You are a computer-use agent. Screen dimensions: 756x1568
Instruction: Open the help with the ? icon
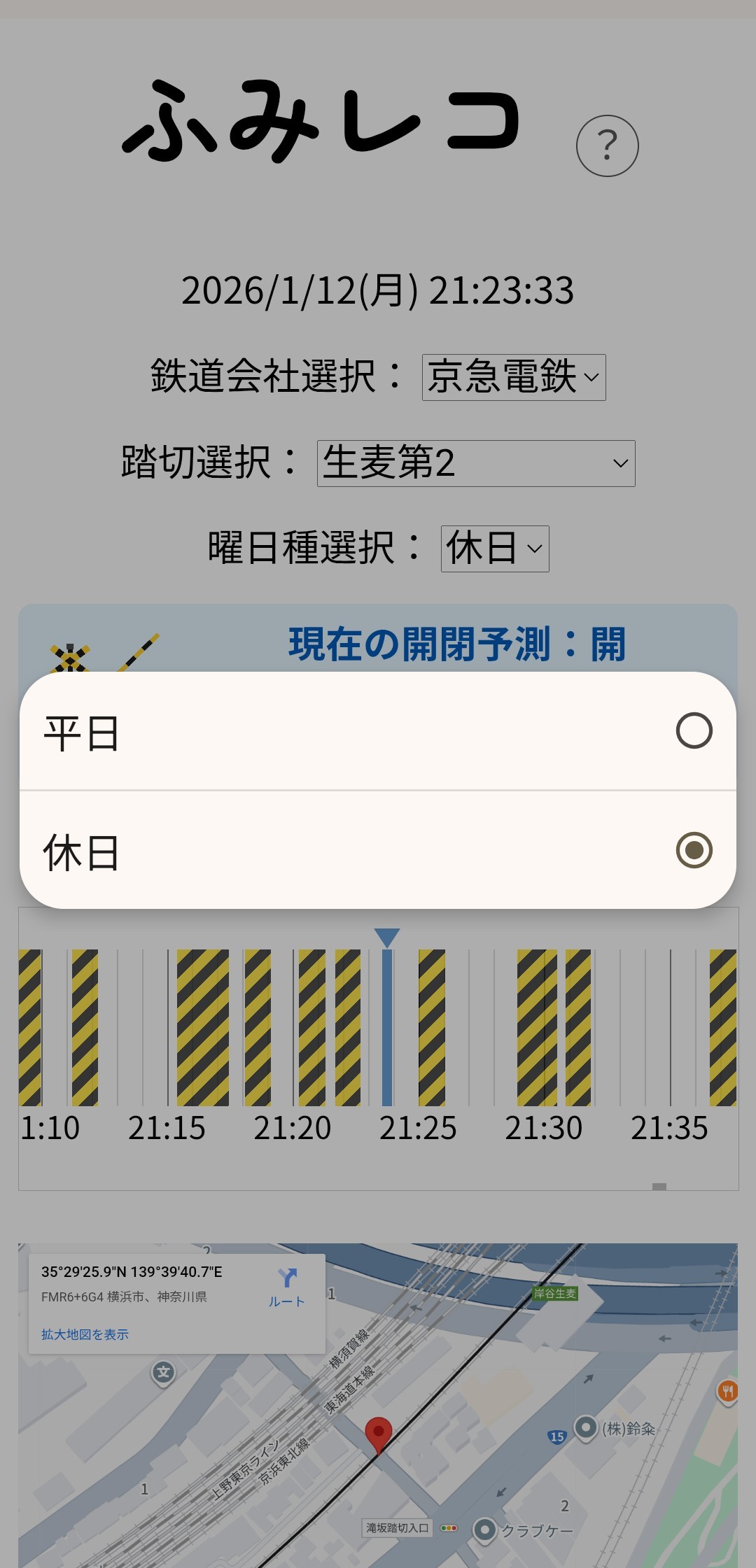[x=608, y=144]
